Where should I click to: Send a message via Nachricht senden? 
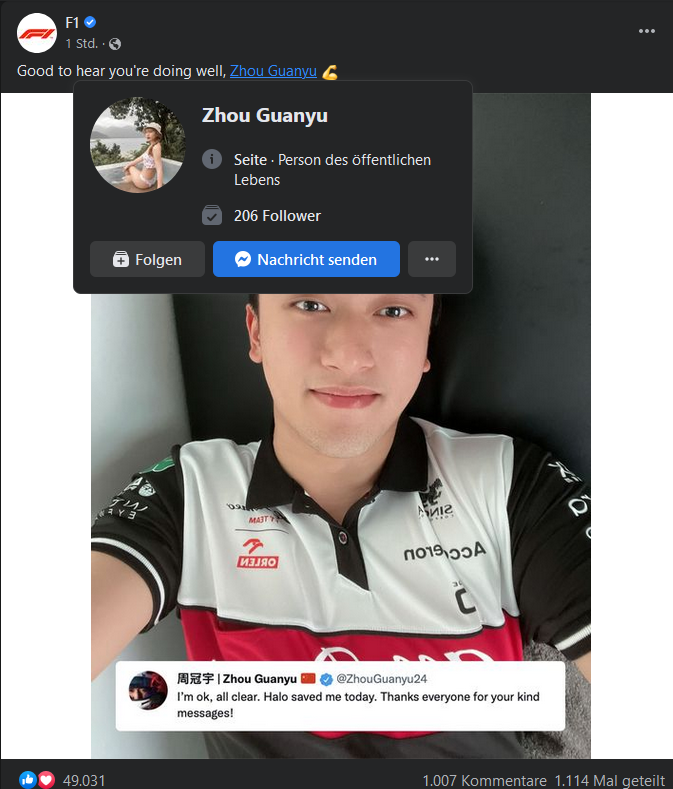(x=306, y=259)
